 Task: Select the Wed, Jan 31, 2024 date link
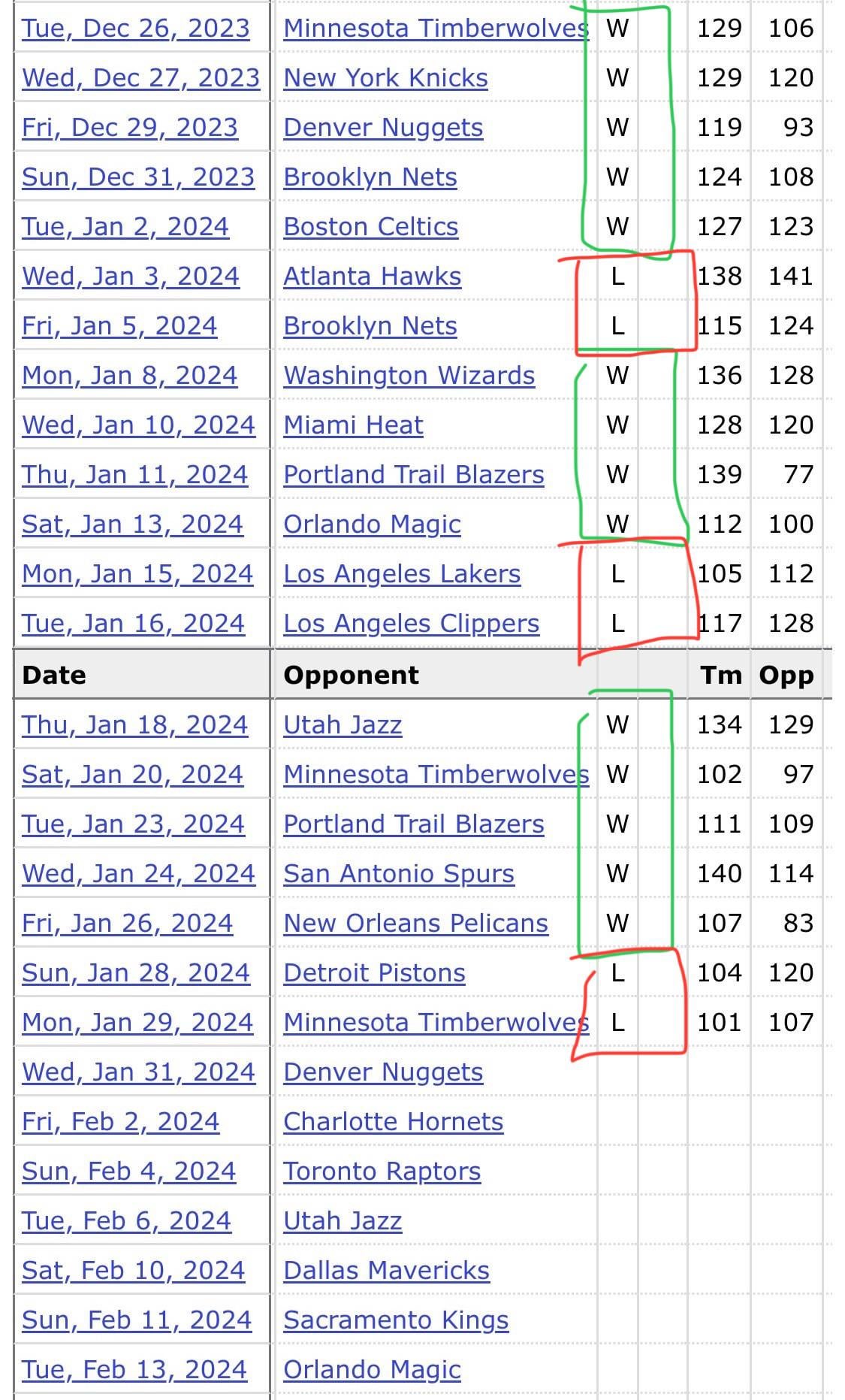138,1072
